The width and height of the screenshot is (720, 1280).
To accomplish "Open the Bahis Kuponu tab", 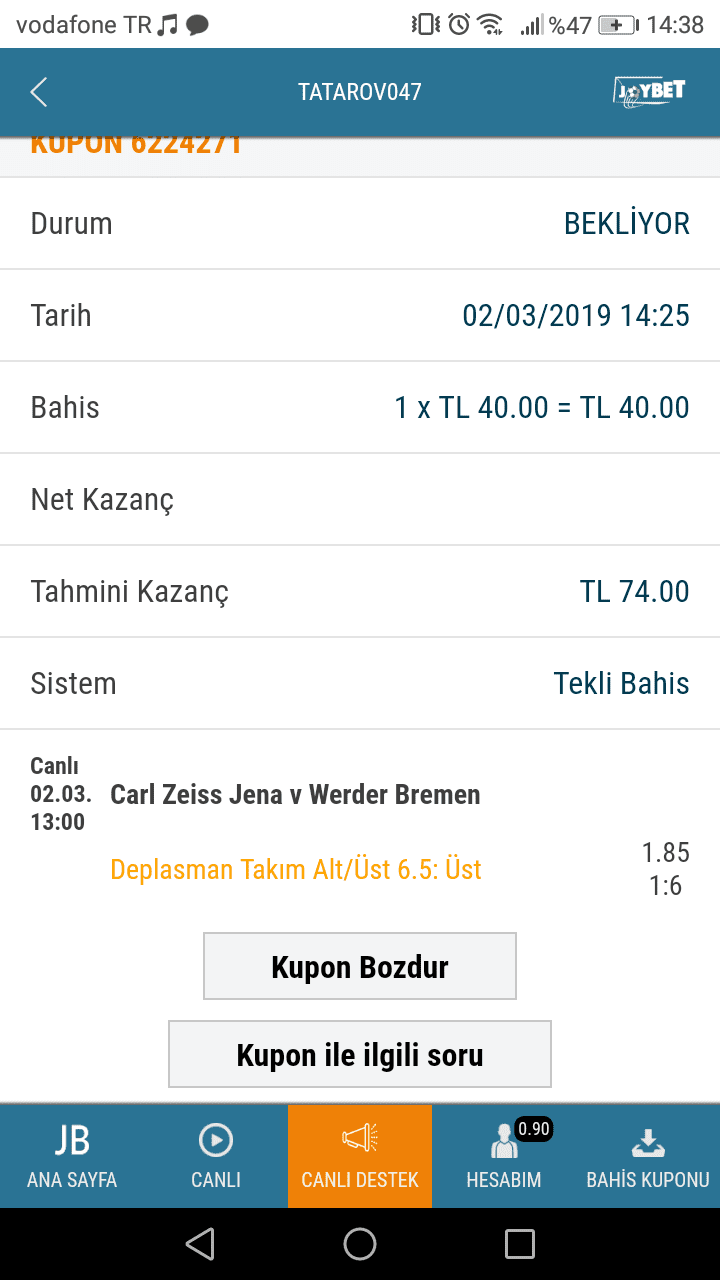I will pos(648,1156).
